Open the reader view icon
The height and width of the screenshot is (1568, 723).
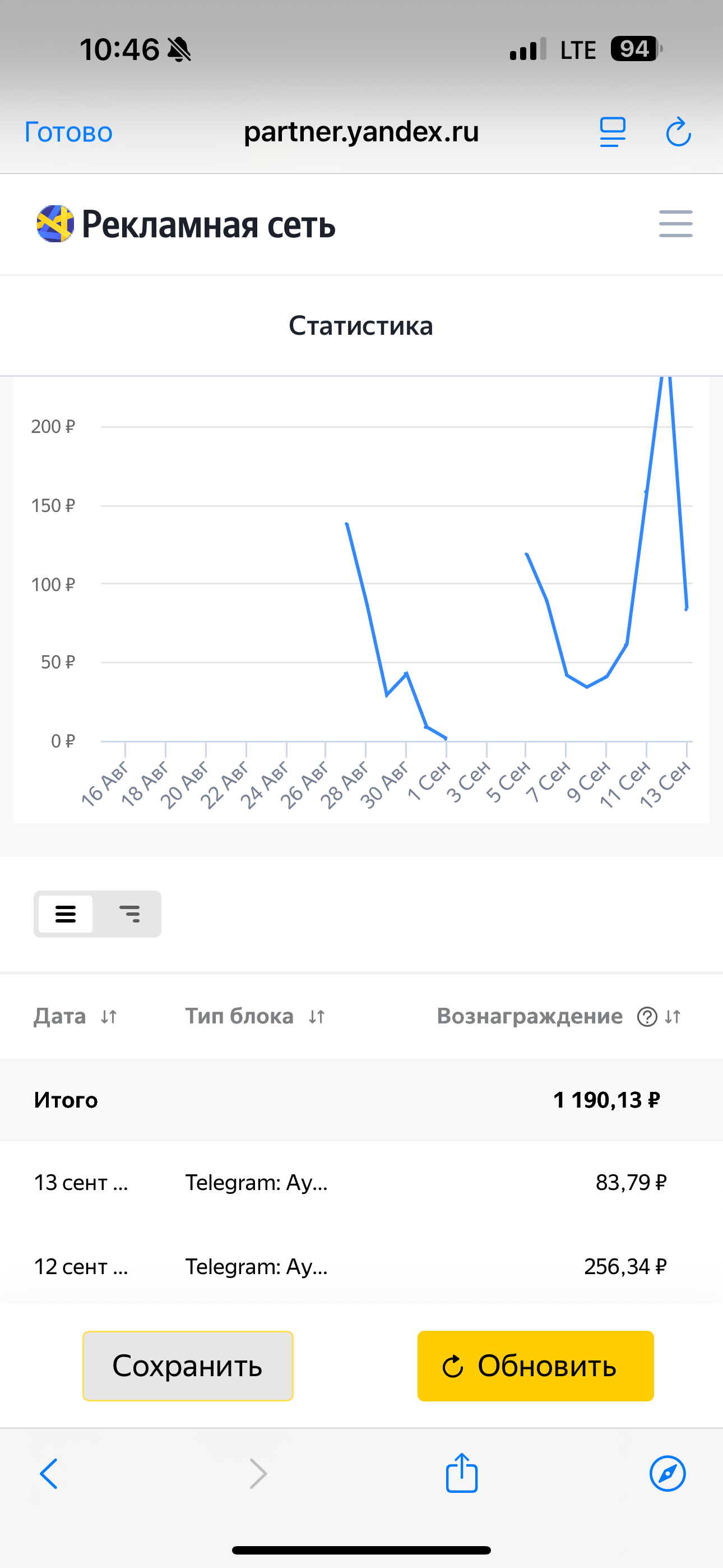click(x=612, y=132)
